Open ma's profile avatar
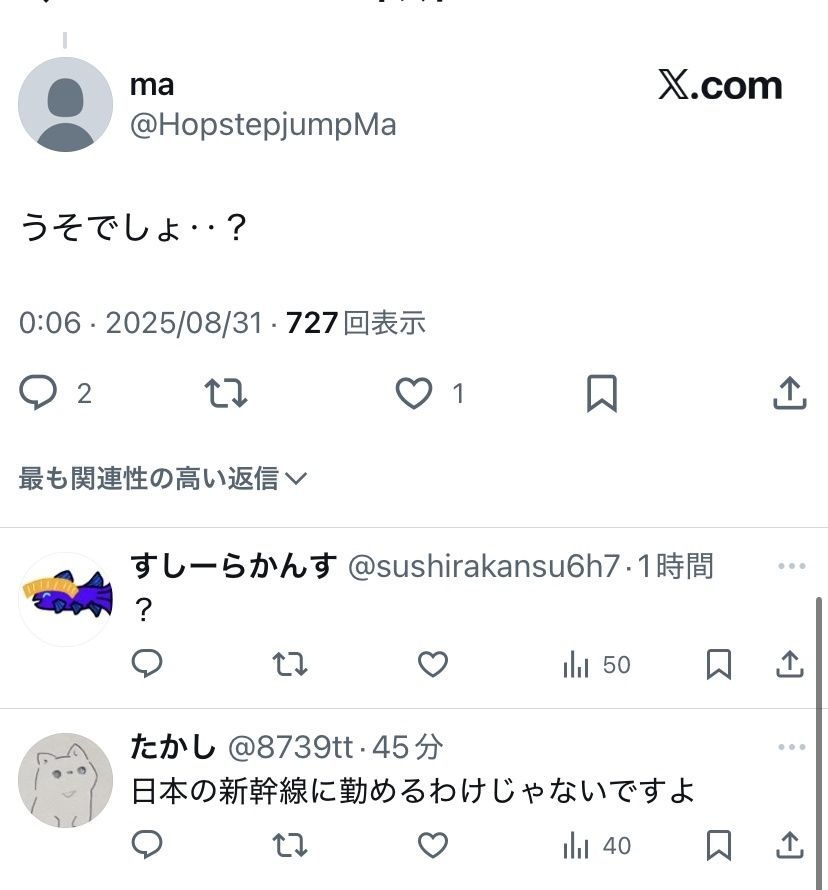Viewport: 828px width, 890px height. tap(65, 104)
